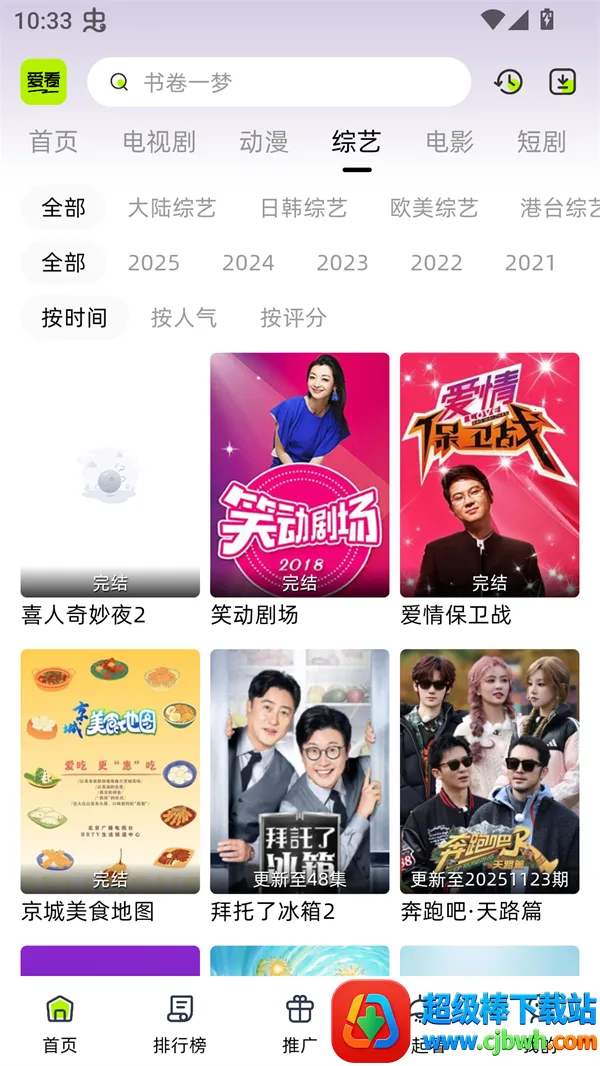This screenshot has width=600, height=1066.
Task: Open the watch history clock icon
Action: [508, 82]
